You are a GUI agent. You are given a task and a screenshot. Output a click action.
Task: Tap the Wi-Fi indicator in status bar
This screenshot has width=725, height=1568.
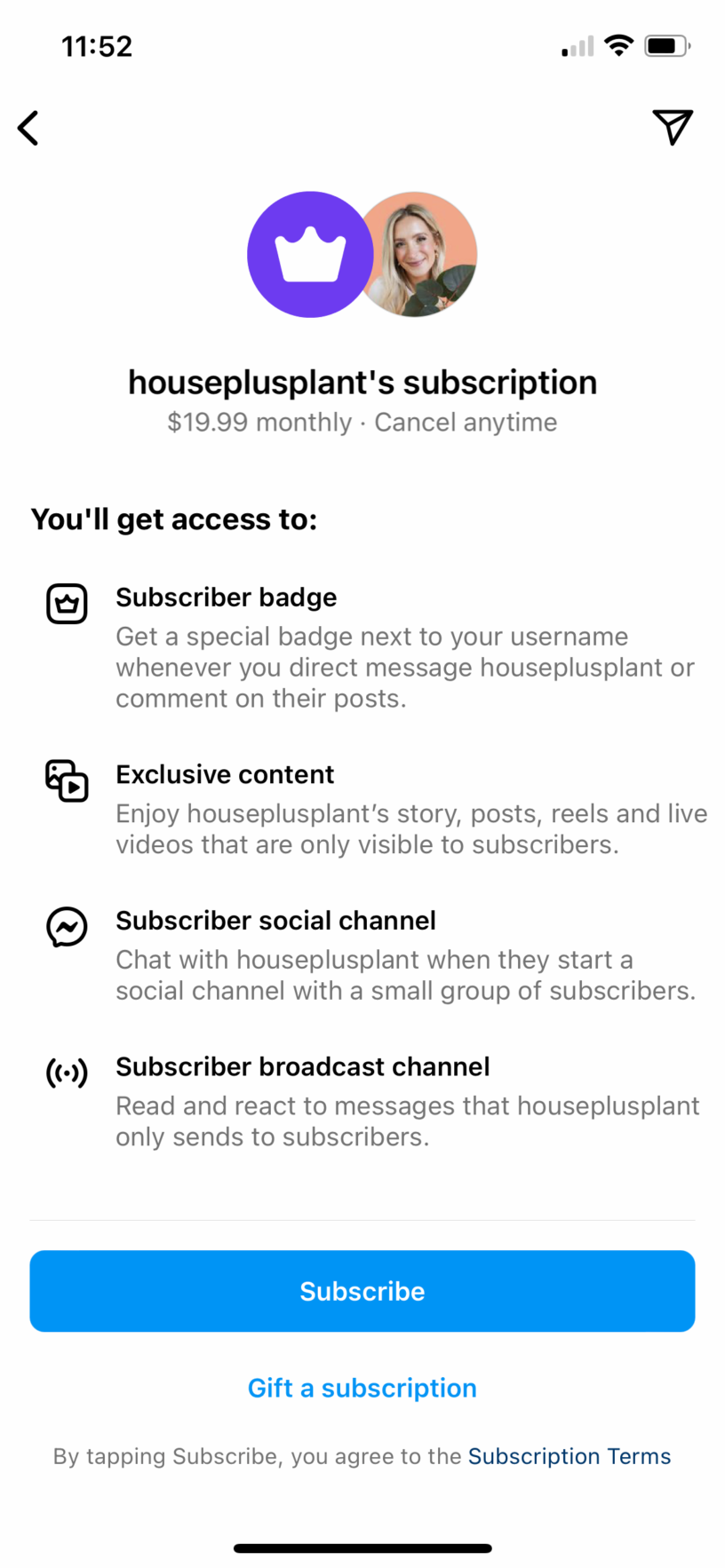click(618, 45)
